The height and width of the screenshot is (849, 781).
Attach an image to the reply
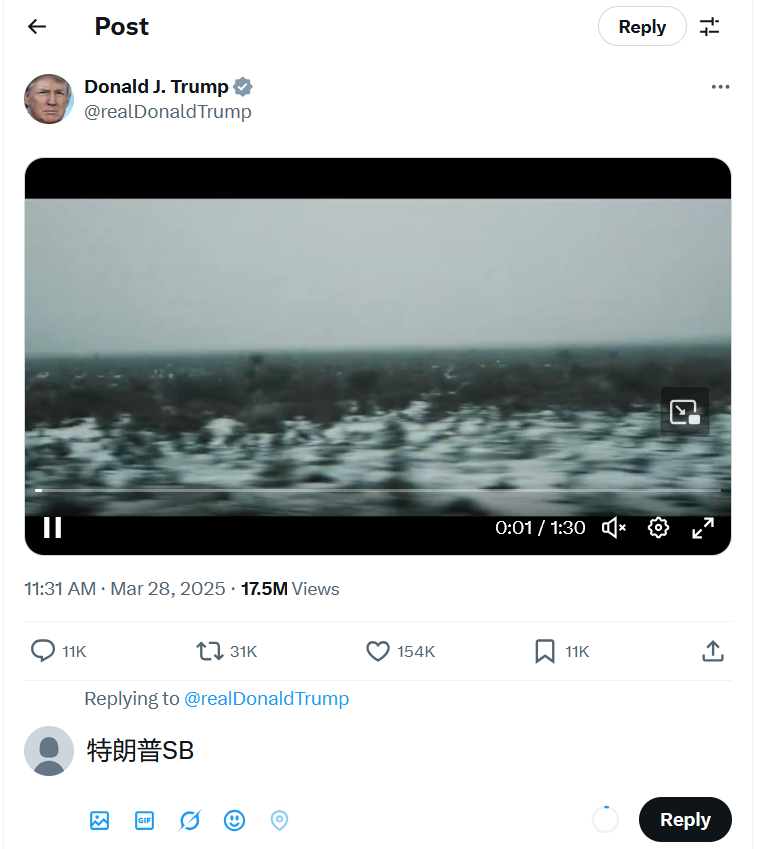pos(99,820)
